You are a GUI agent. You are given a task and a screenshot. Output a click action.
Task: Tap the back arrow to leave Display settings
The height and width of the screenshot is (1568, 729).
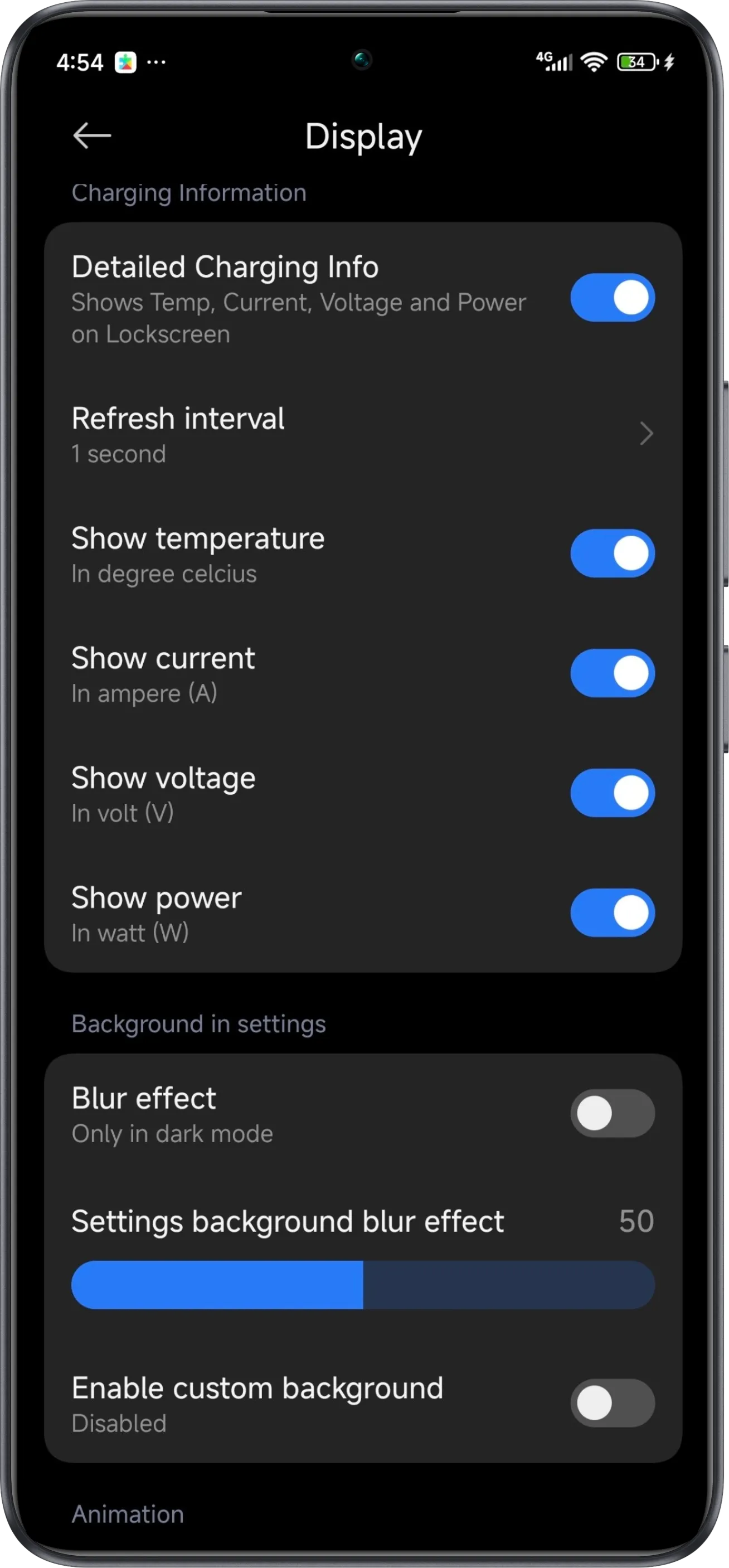(93, 137)
